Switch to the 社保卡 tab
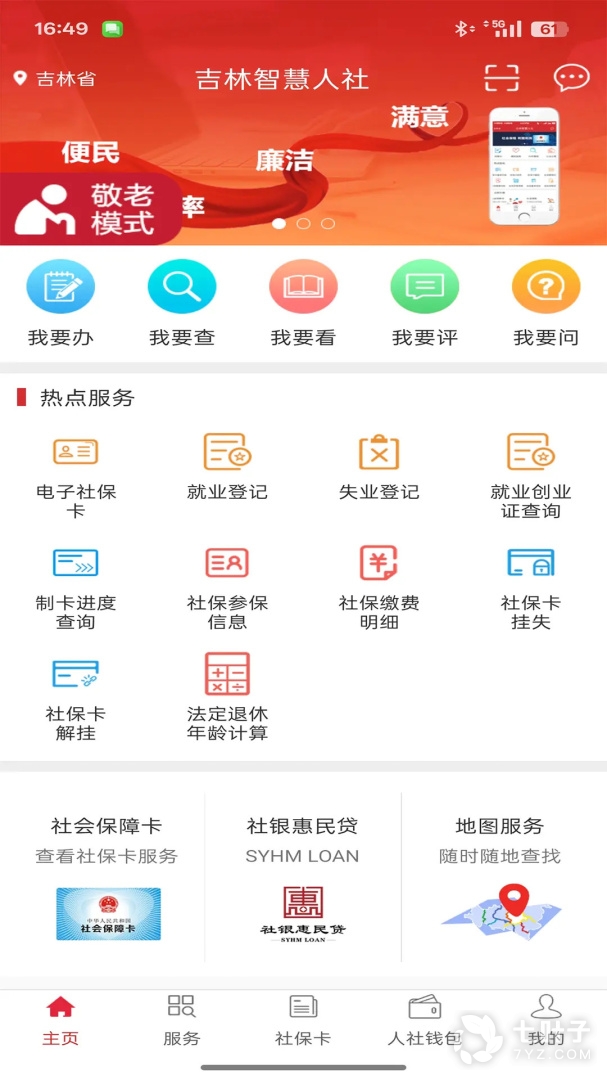The height and width of the screenshot is (1080, 607). tap(303, 1020)
